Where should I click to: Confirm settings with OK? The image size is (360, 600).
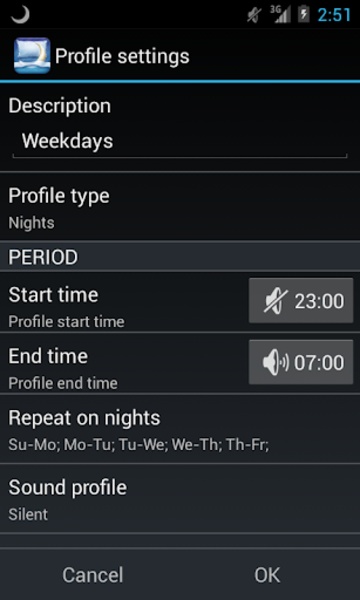[x=267, y=575]
